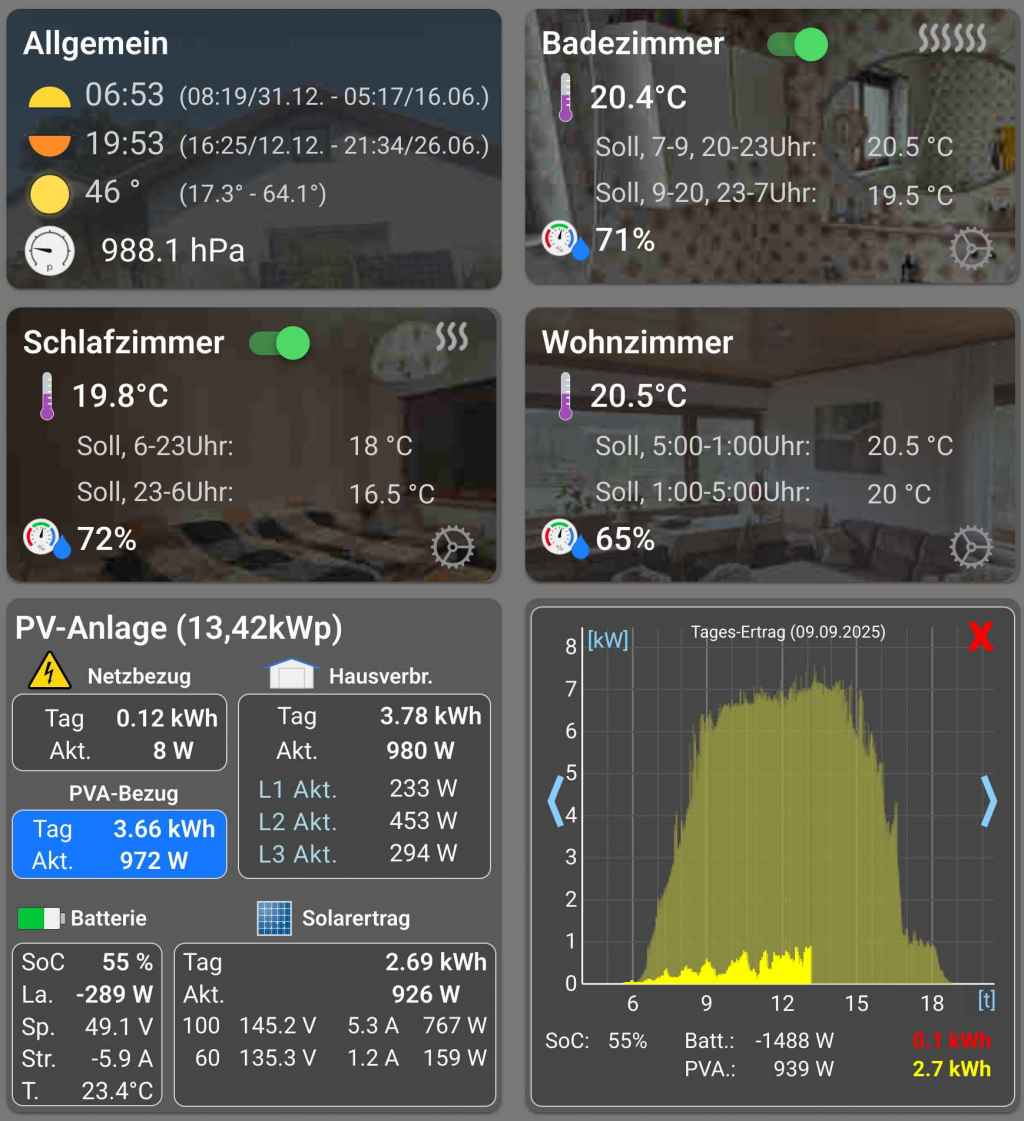
Task: Go to next day in yield chart
Action: (988, 801)
